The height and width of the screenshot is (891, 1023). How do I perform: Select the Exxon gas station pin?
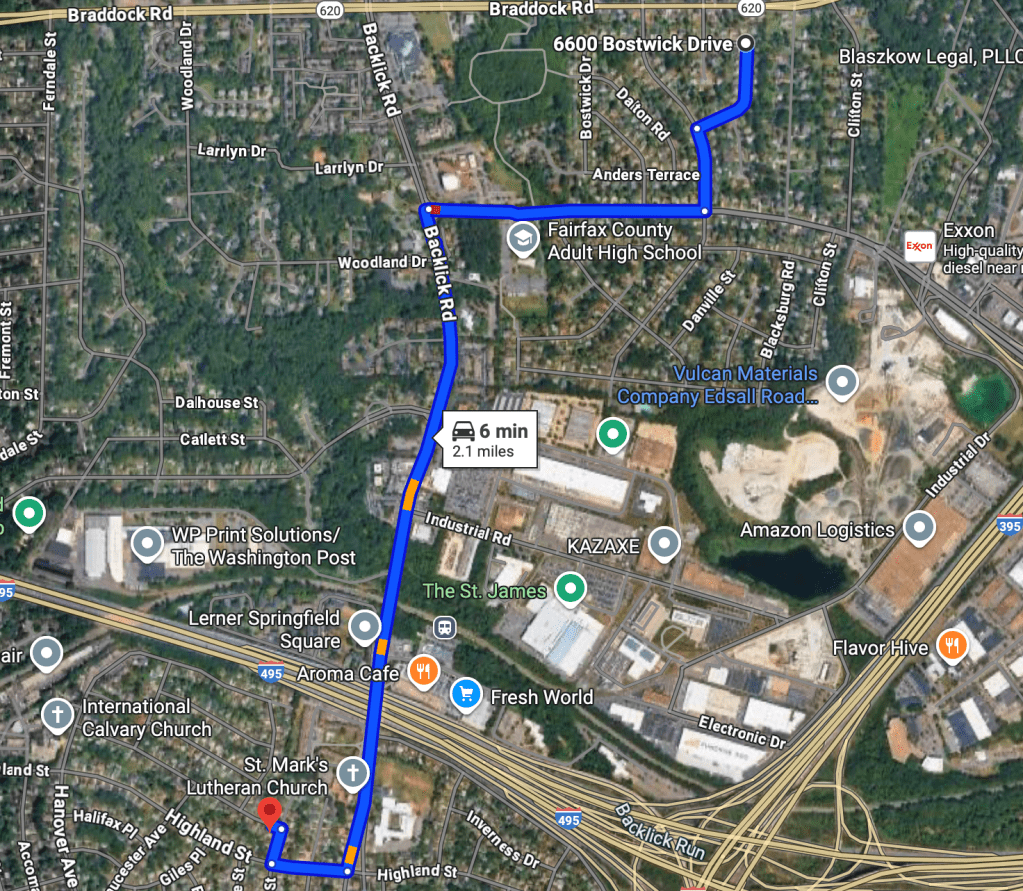pyautogui.click(x=919, y=245)
